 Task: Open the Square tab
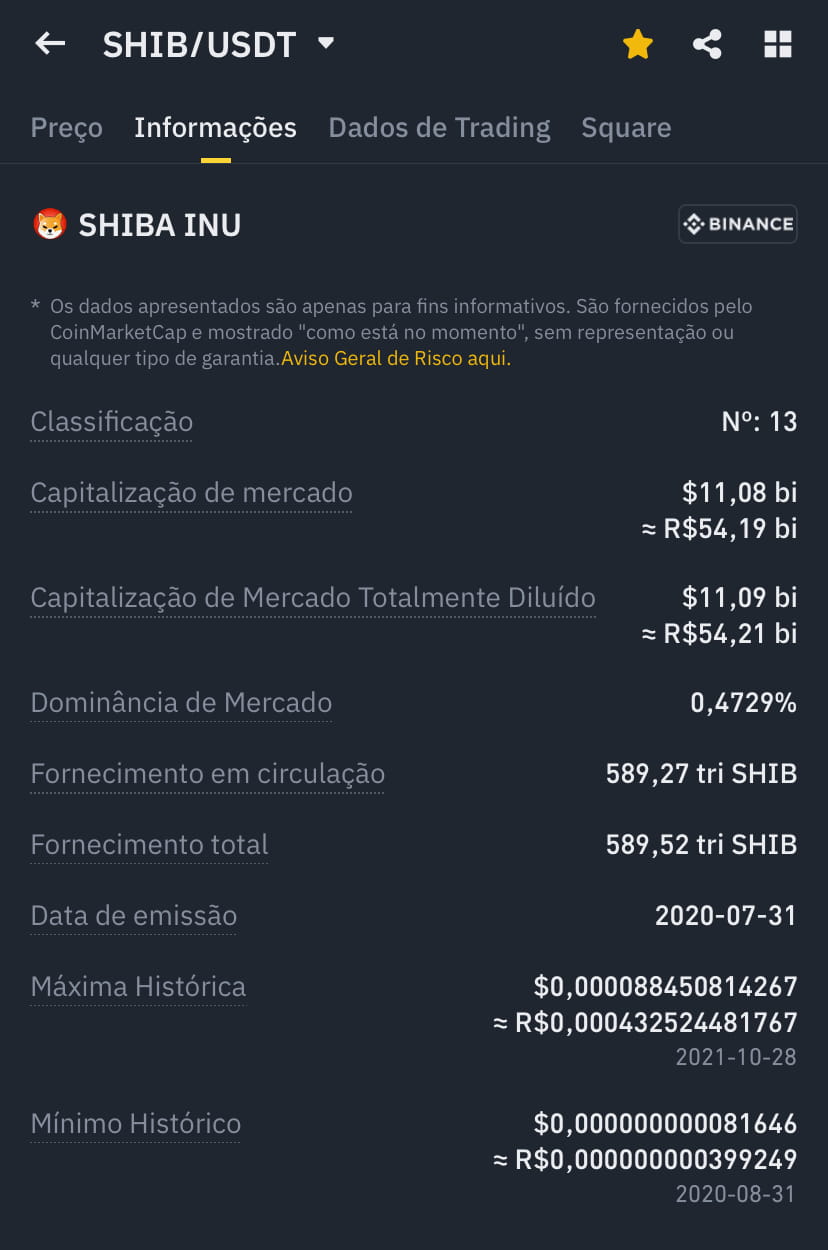tap(626, 128)
